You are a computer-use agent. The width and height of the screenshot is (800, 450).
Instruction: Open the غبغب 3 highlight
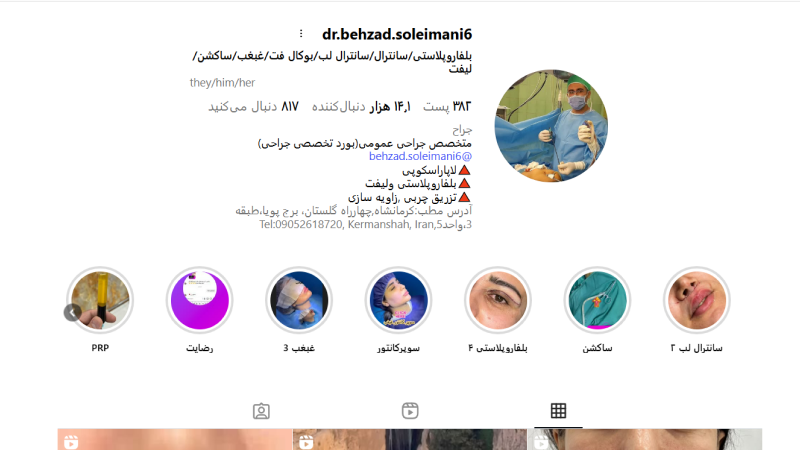coord(299,301)
